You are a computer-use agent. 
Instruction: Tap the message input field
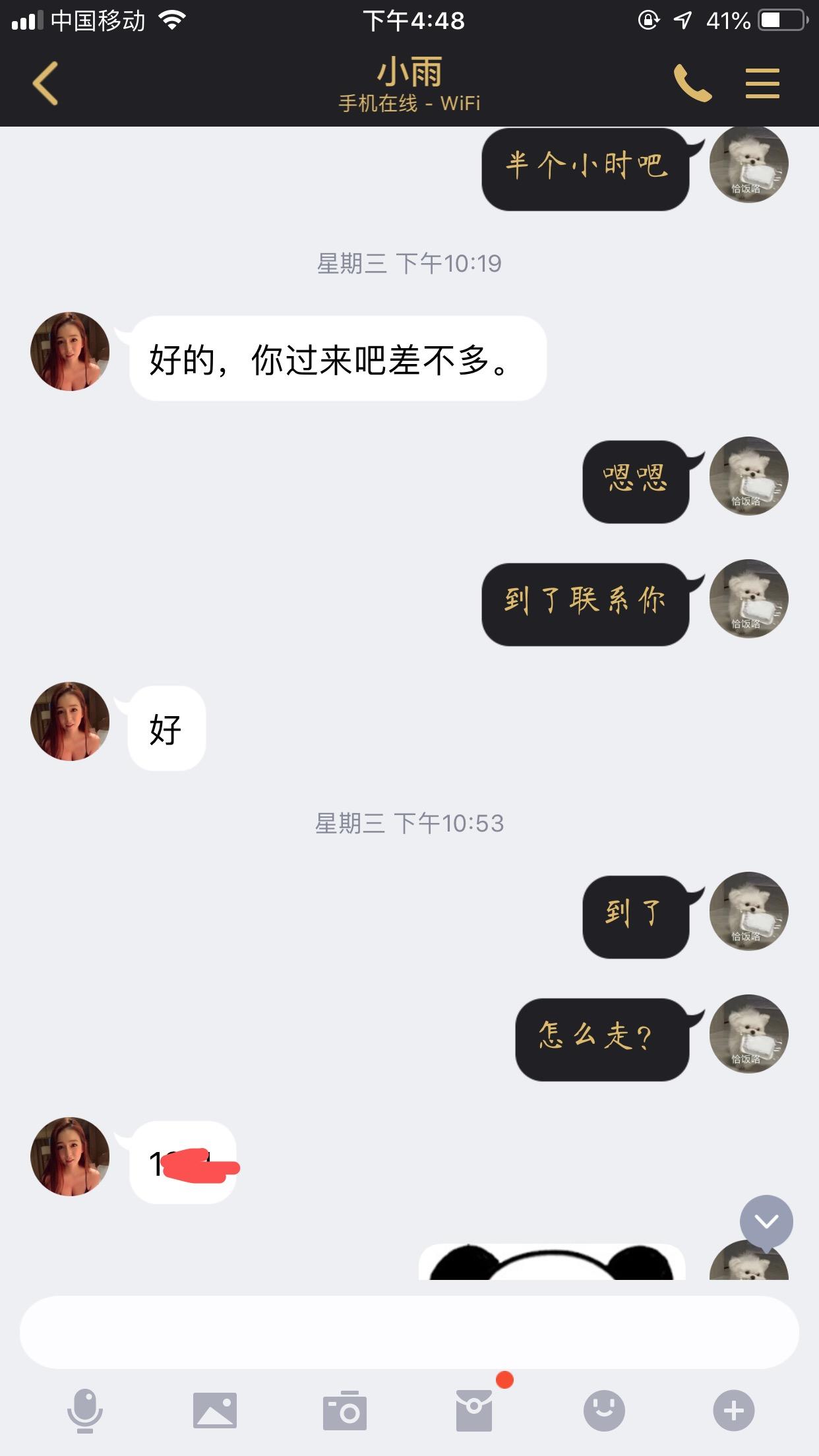coord(409,1332)
